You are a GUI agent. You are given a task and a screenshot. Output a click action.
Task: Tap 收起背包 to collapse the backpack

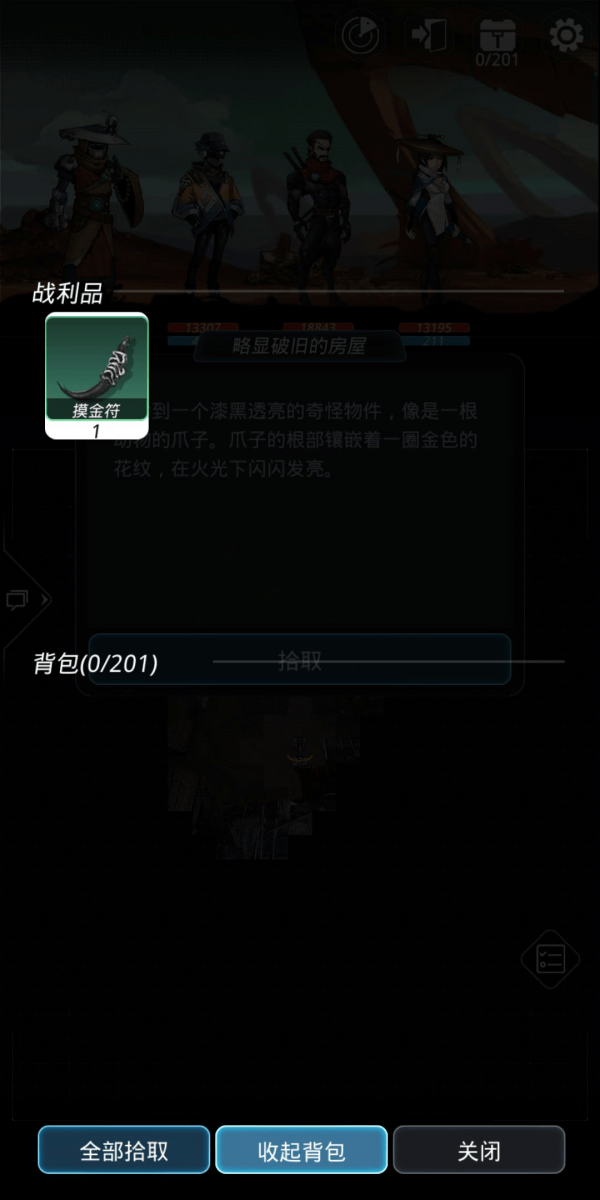click(301, 1150)
